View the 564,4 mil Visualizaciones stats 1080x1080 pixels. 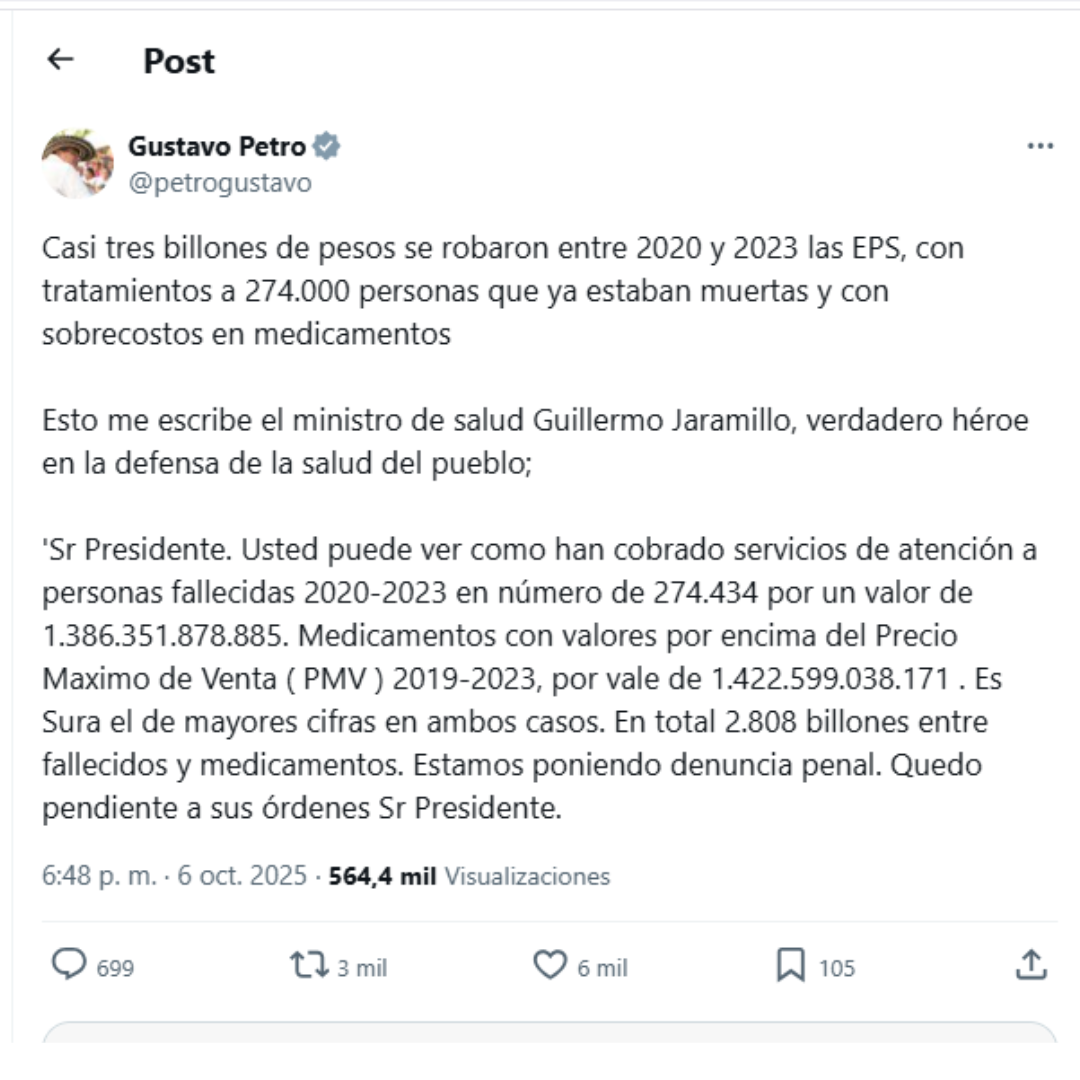click(x=469, y=877)
